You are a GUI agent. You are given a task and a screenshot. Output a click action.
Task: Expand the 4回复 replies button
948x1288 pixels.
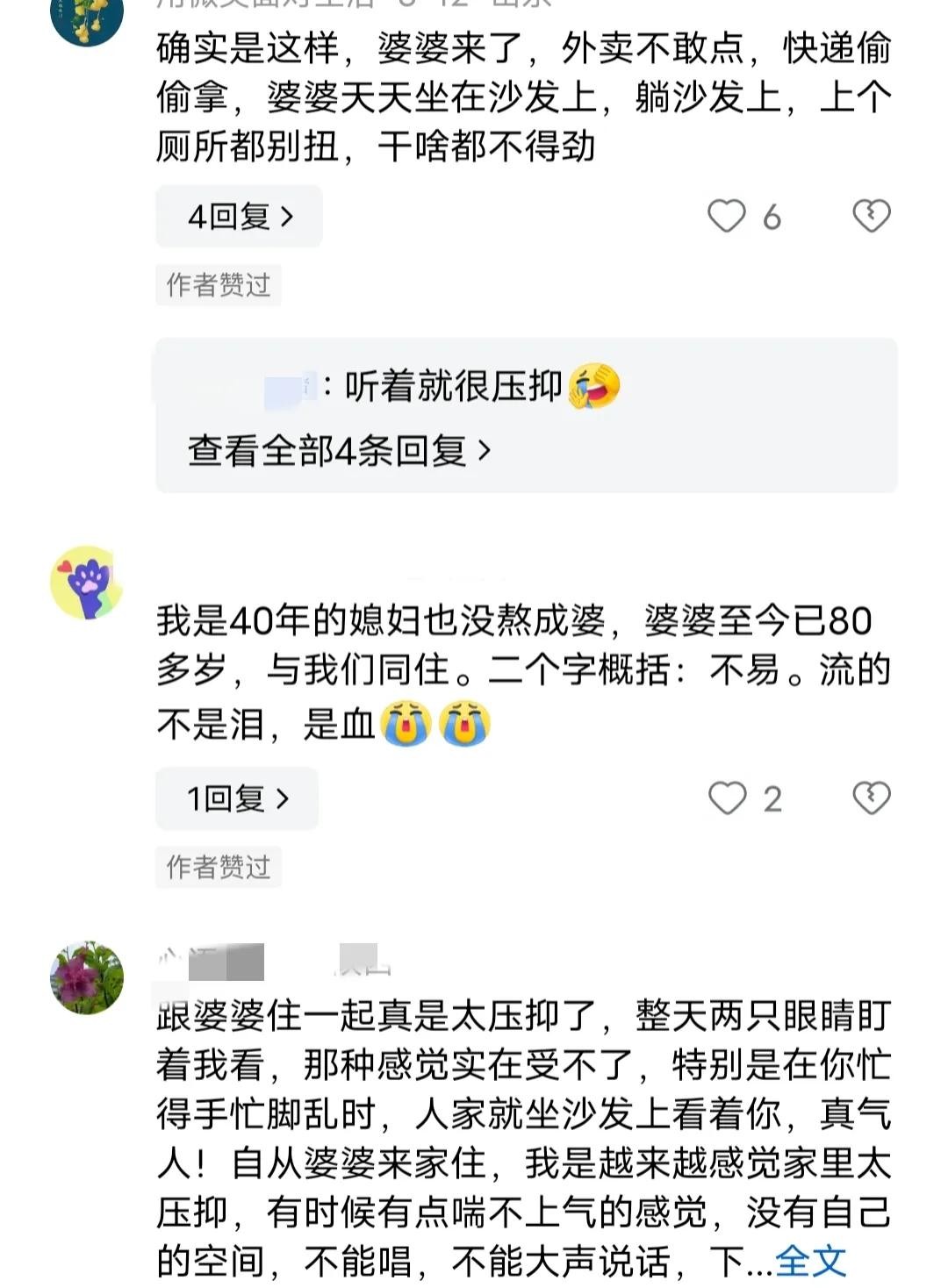(x=239, y=217)
